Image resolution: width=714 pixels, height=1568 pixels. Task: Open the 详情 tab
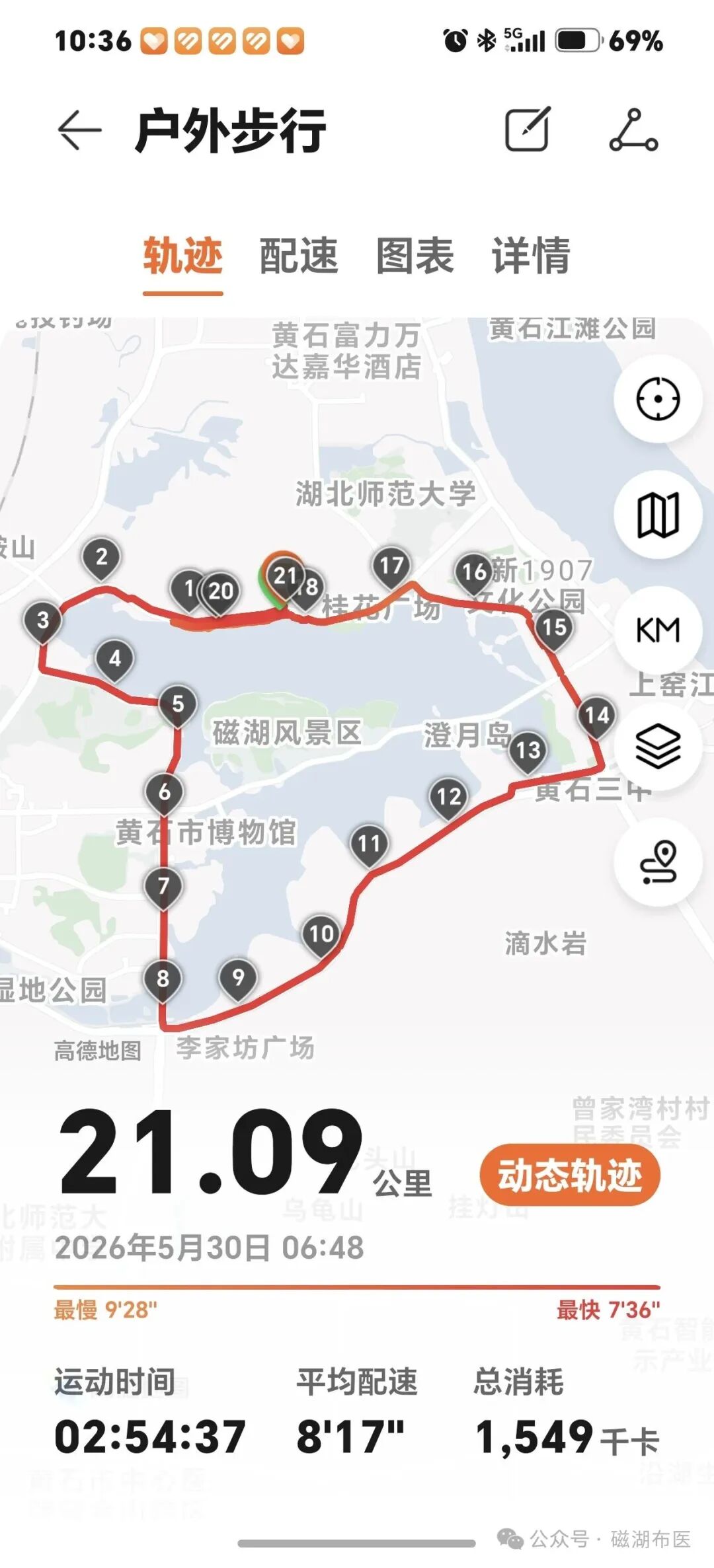tap(531, 256)
